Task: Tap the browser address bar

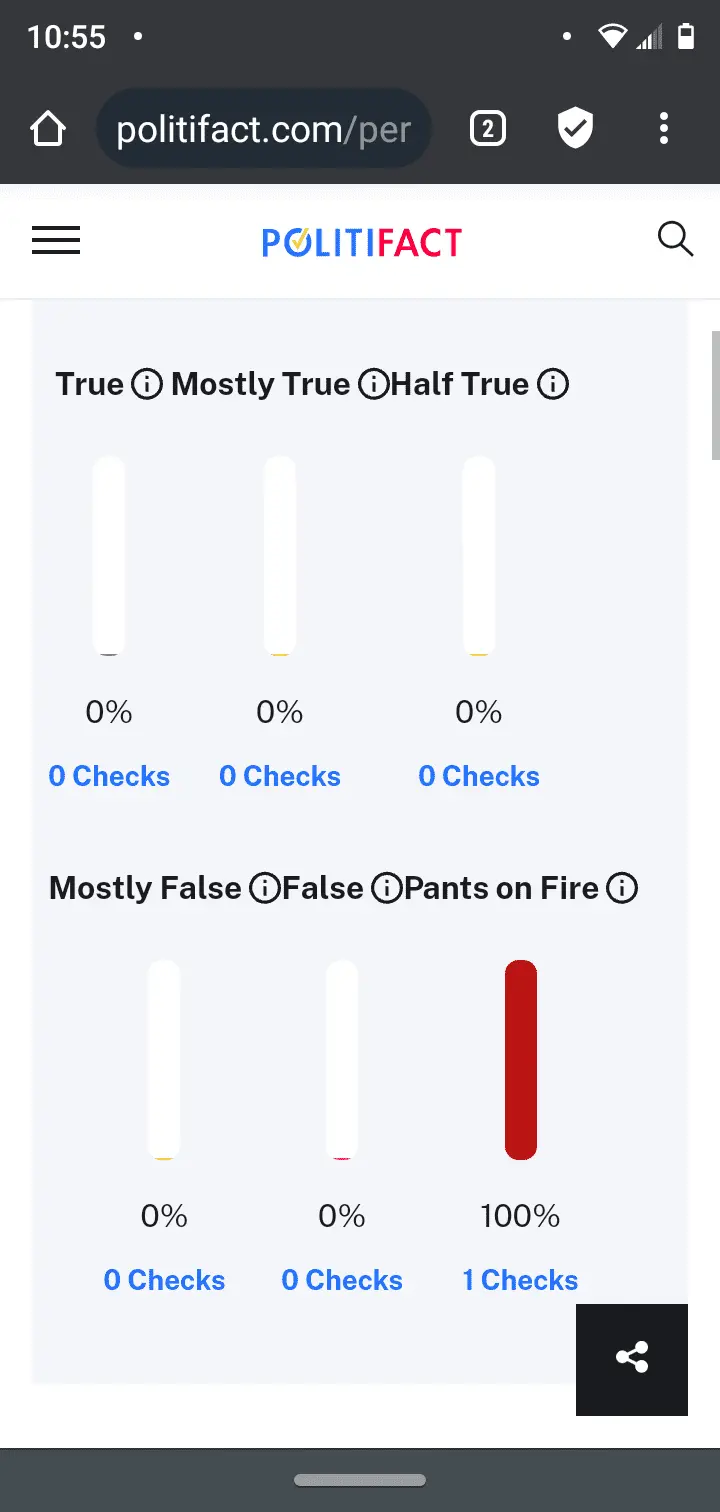Action: pos(263,129)
